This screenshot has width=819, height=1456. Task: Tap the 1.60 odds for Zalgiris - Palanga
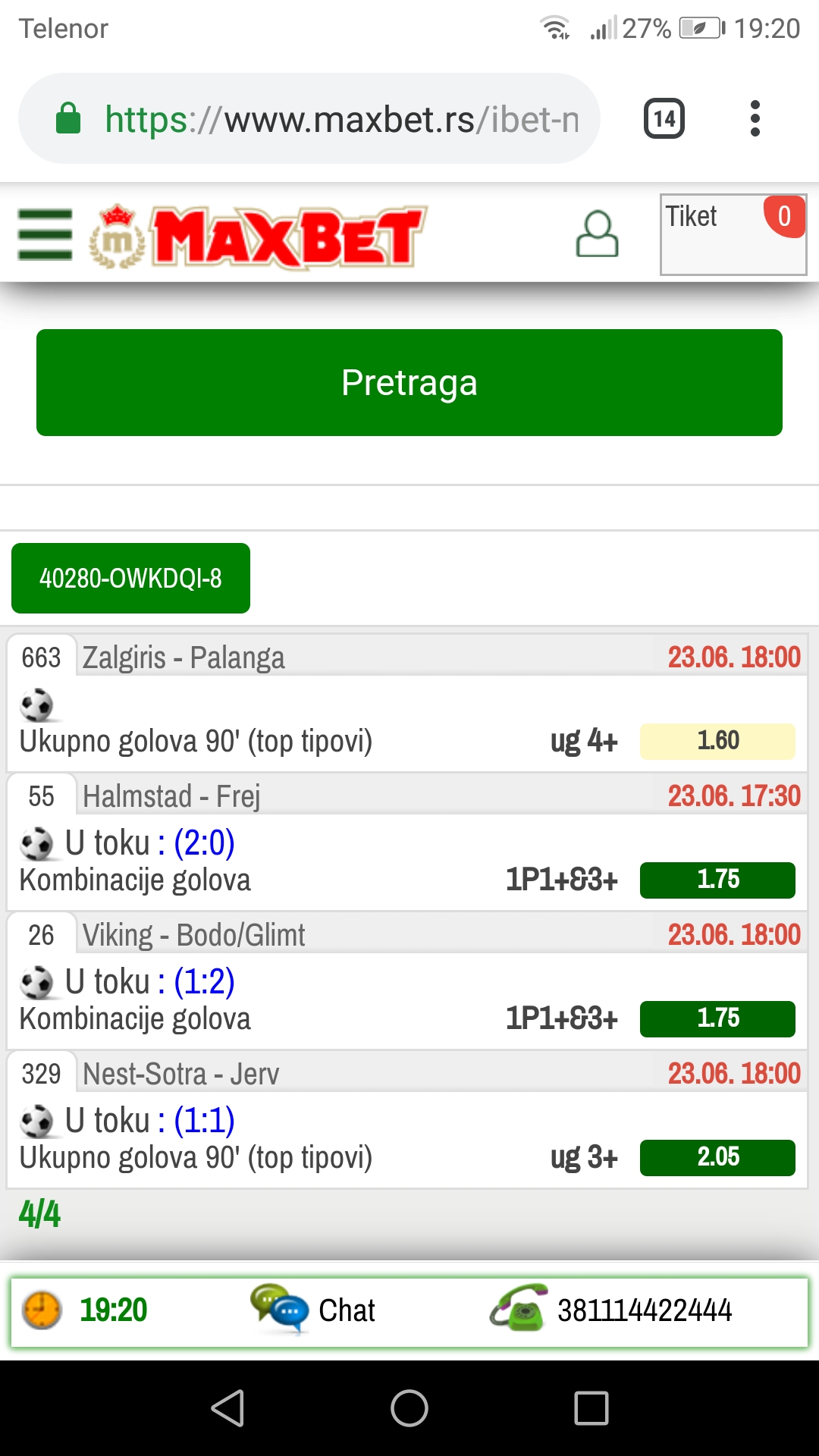[717, 741]
